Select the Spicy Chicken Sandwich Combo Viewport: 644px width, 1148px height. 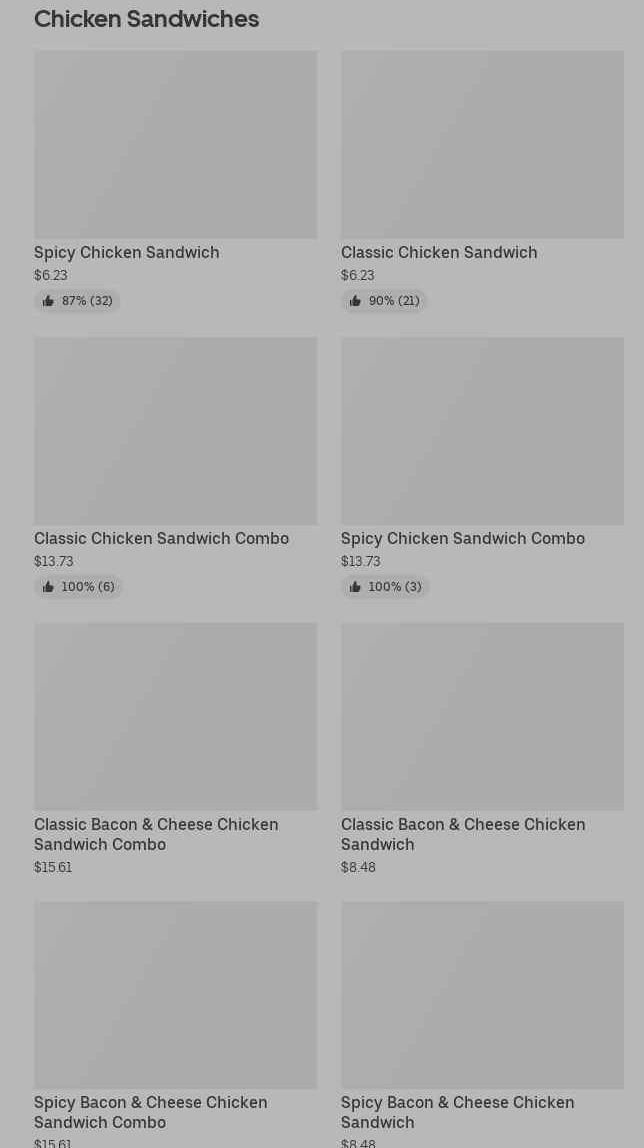482,431
